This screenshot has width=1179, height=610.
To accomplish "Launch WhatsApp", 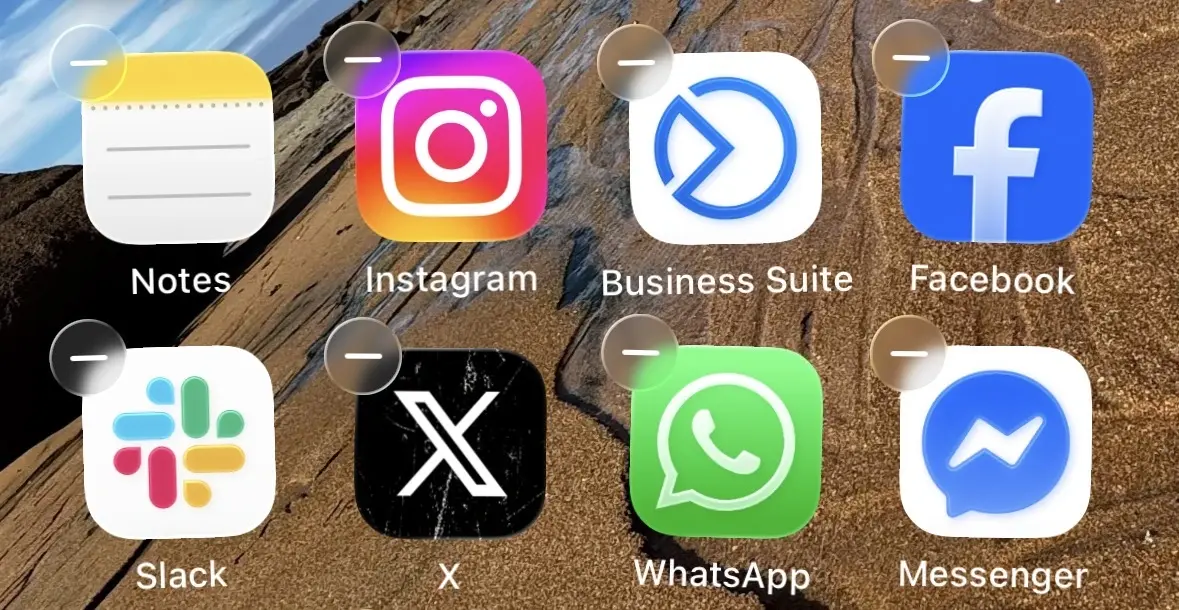I will (x=726, y=443).
